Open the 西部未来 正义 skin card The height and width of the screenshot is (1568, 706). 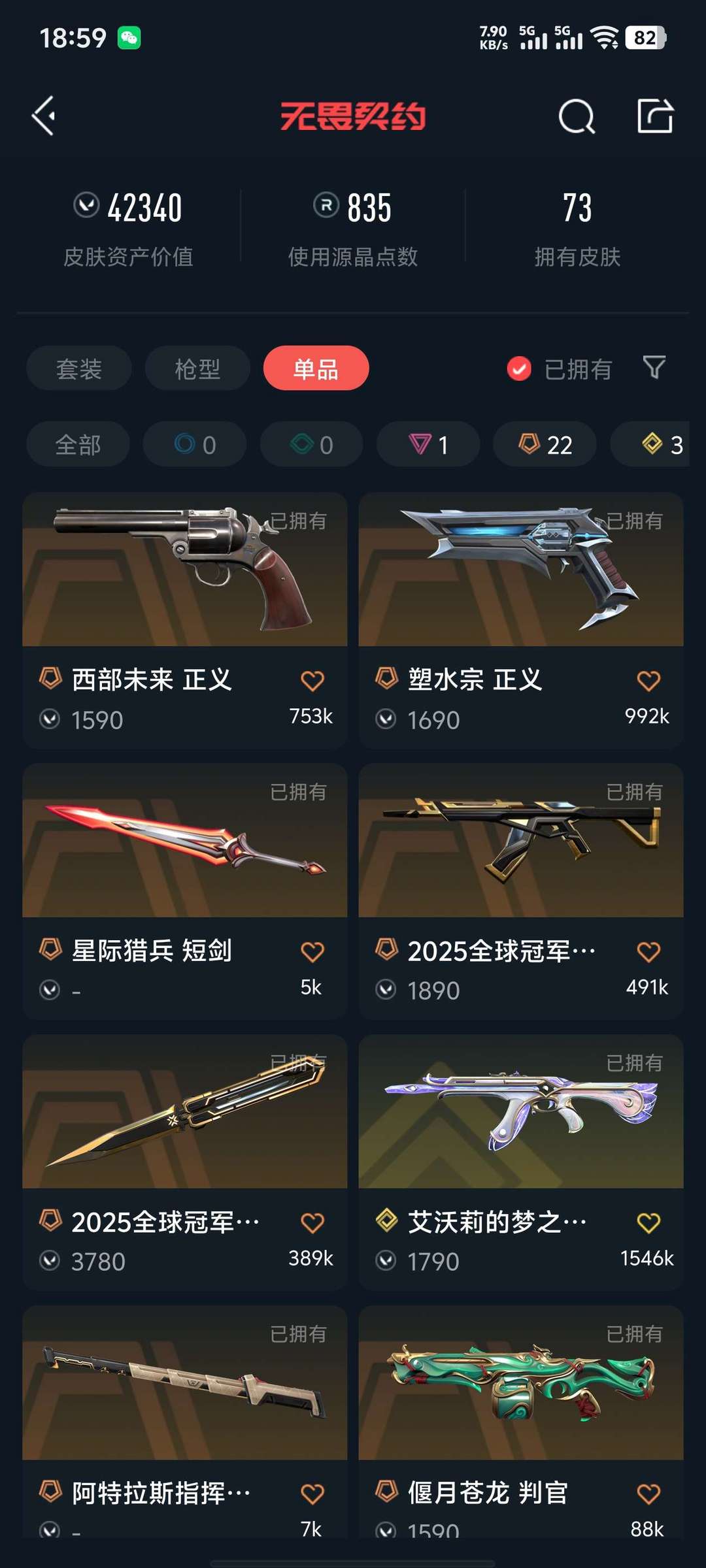tap(185, 620)
